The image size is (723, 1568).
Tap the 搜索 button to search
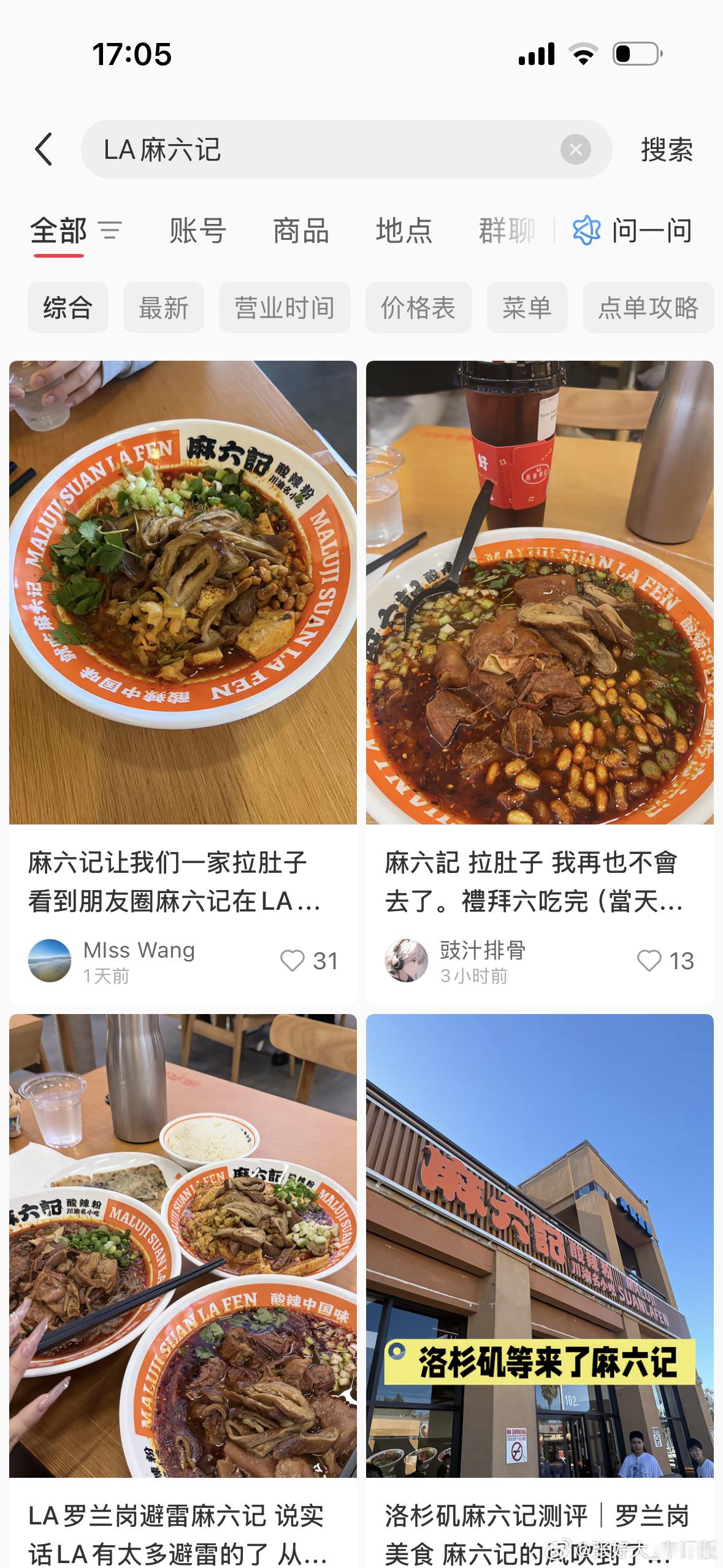(666, 149)
